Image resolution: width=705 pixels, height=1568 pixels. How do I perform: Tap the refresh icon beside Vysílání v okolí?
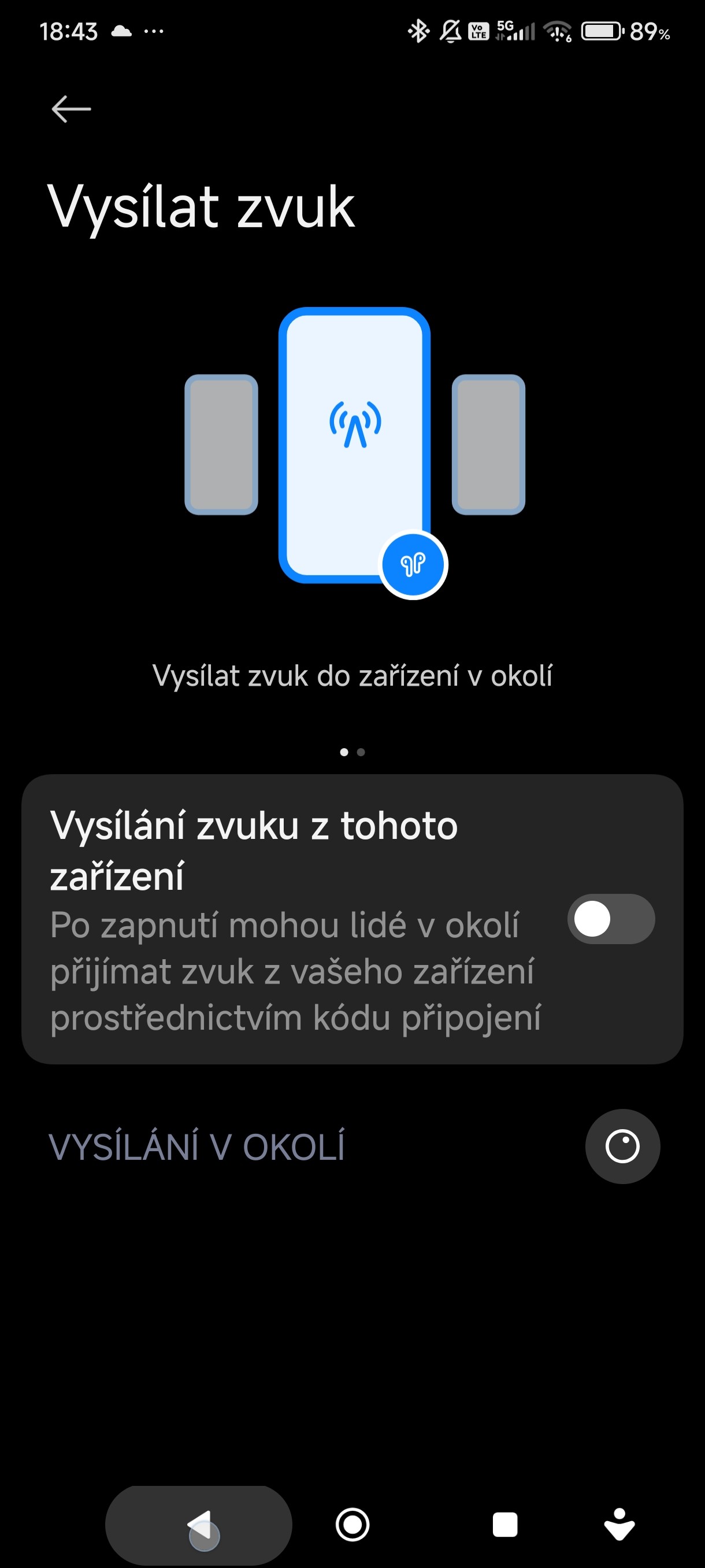pos(622,1146)
